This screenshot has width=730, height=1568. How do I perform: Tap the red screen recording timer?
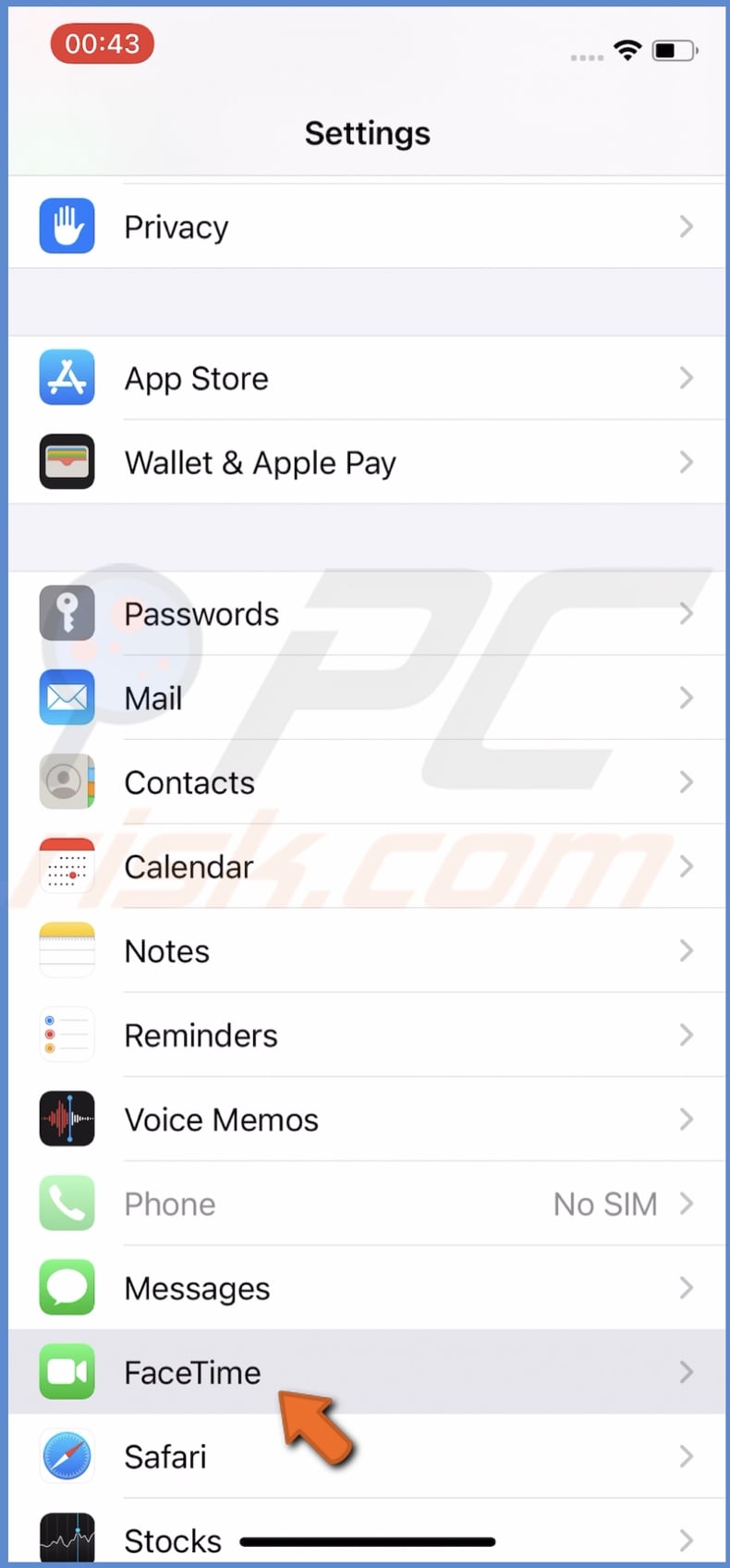tap(102, 43)
